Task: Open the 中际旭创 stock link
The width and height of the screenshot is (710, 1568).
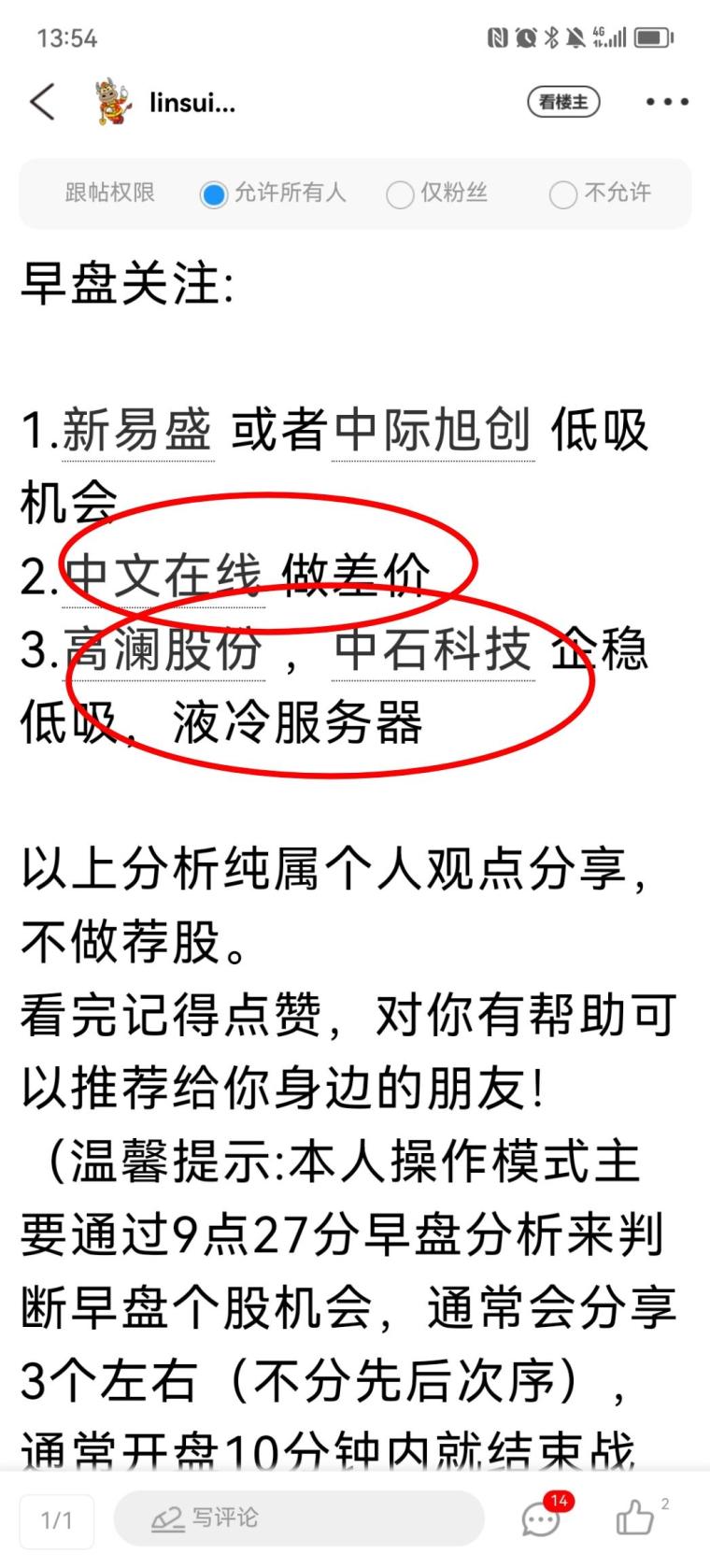Action: click(433, 431)
